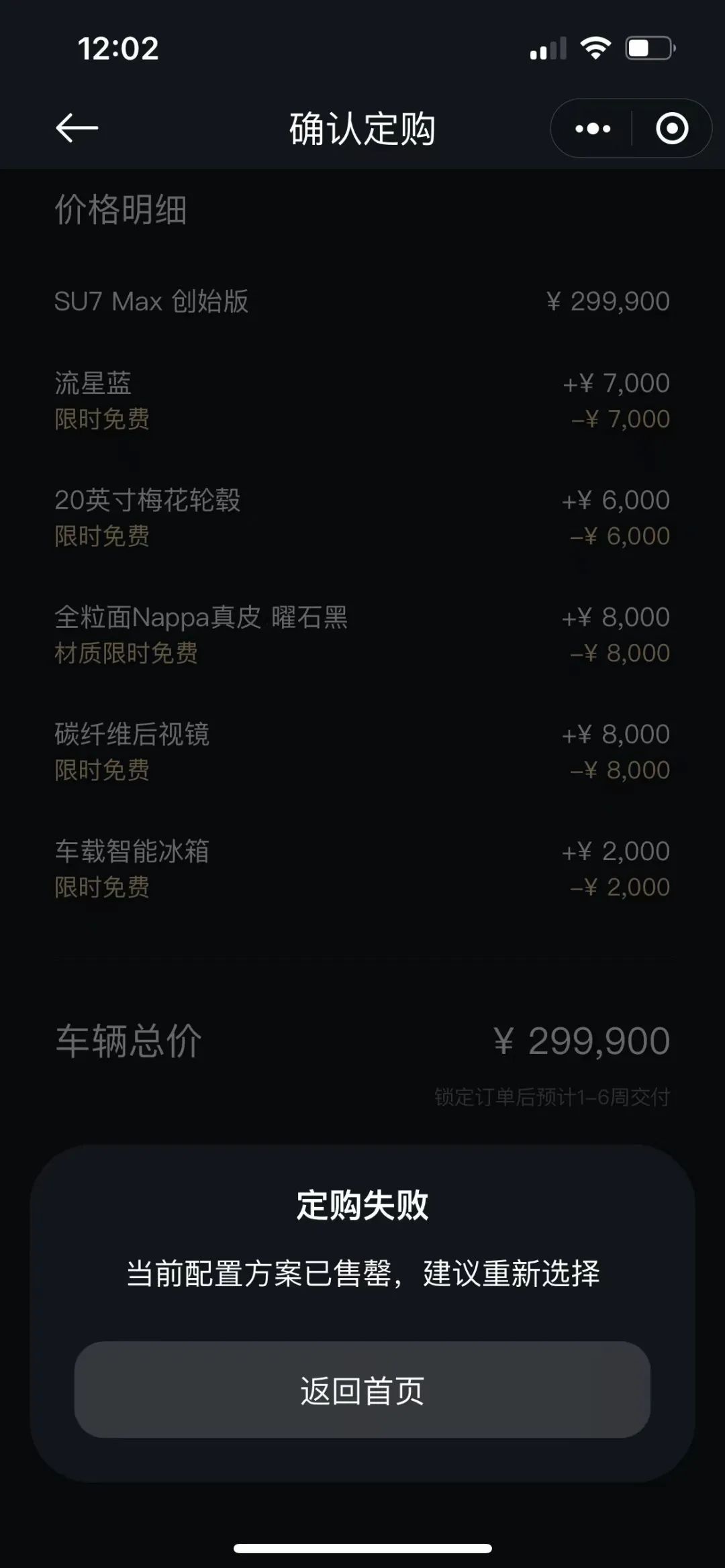This screenshot has width=725, height=1568.
Task: Open the 确认定购 title tab
Action: (x=362, y=129)
